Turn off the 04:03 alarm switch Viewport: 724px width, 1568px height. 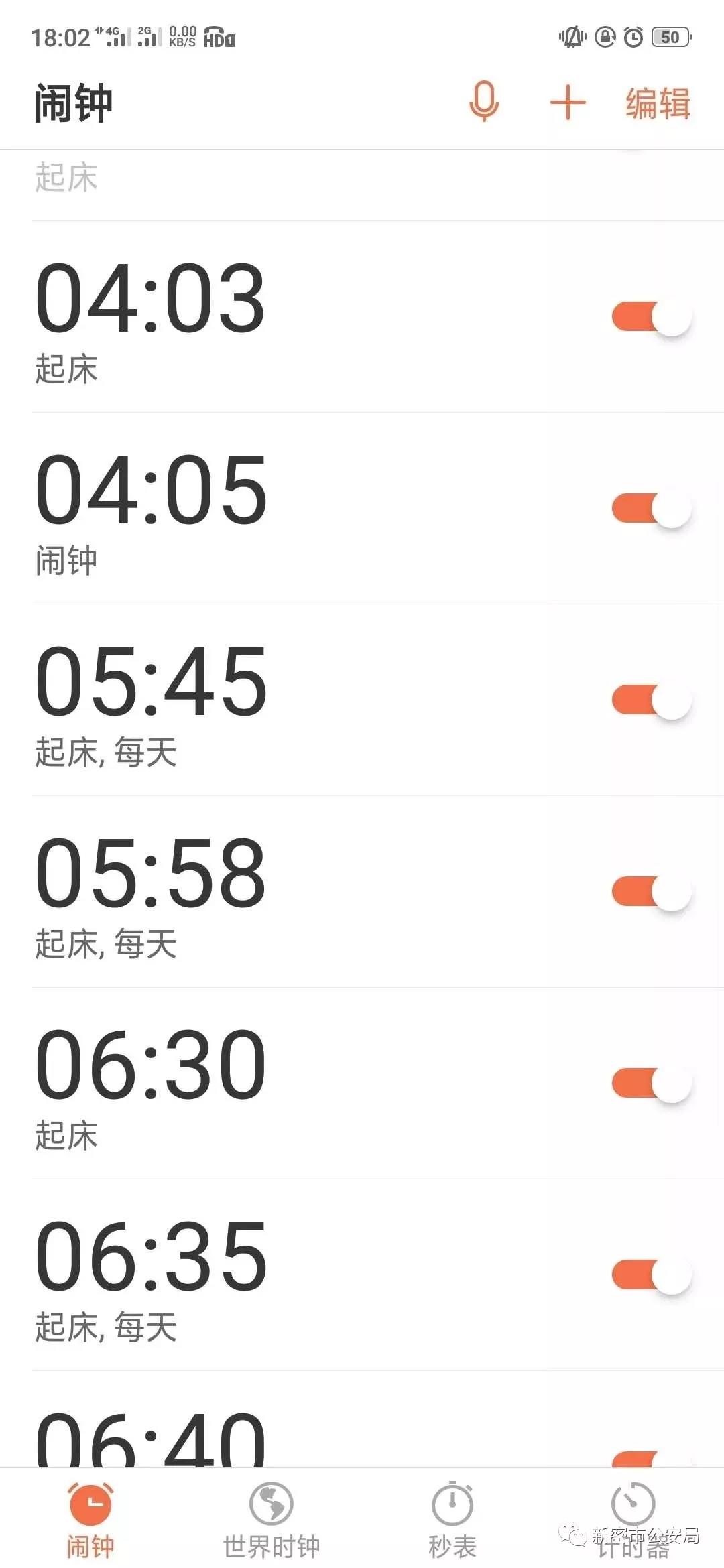click(652, 317)
